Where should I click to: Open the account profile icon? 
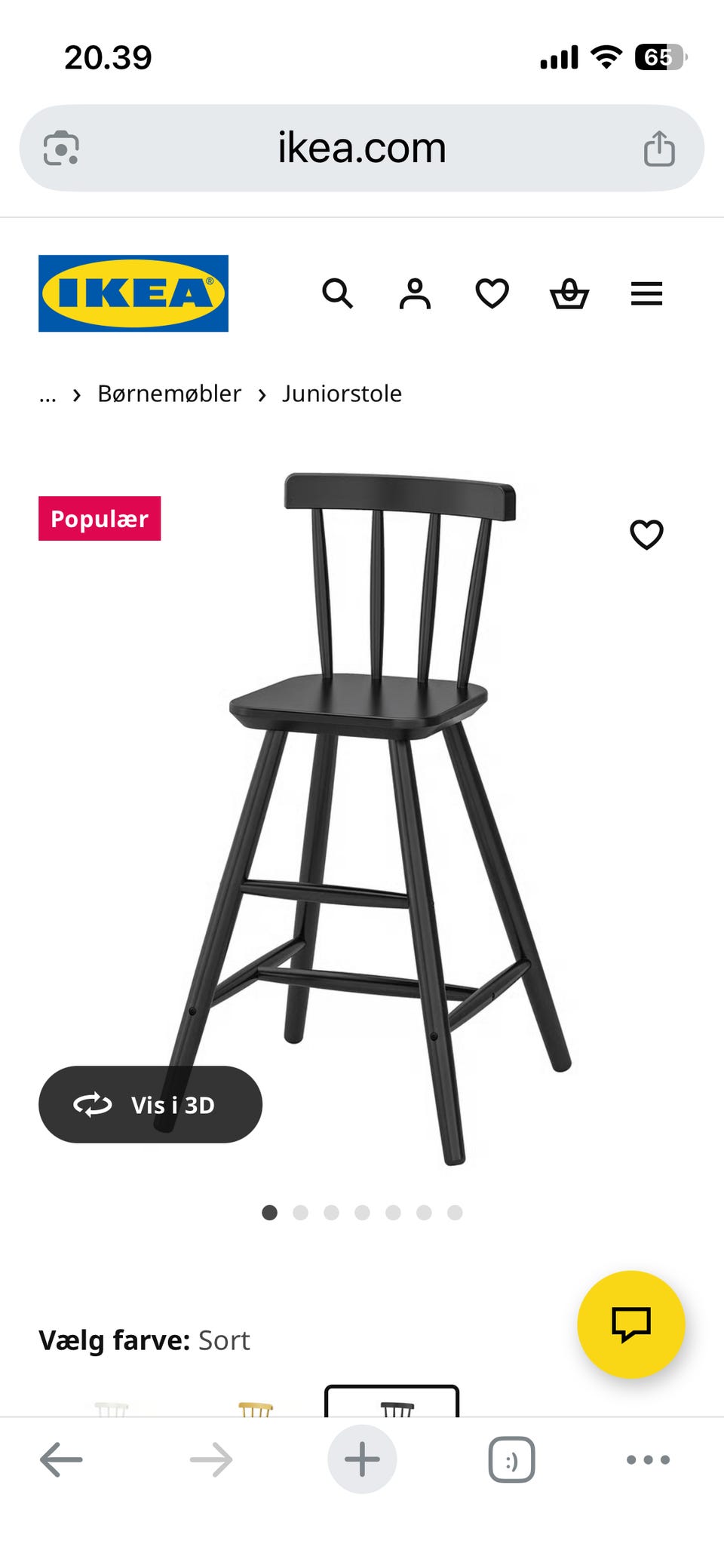(x=415, y=293)
